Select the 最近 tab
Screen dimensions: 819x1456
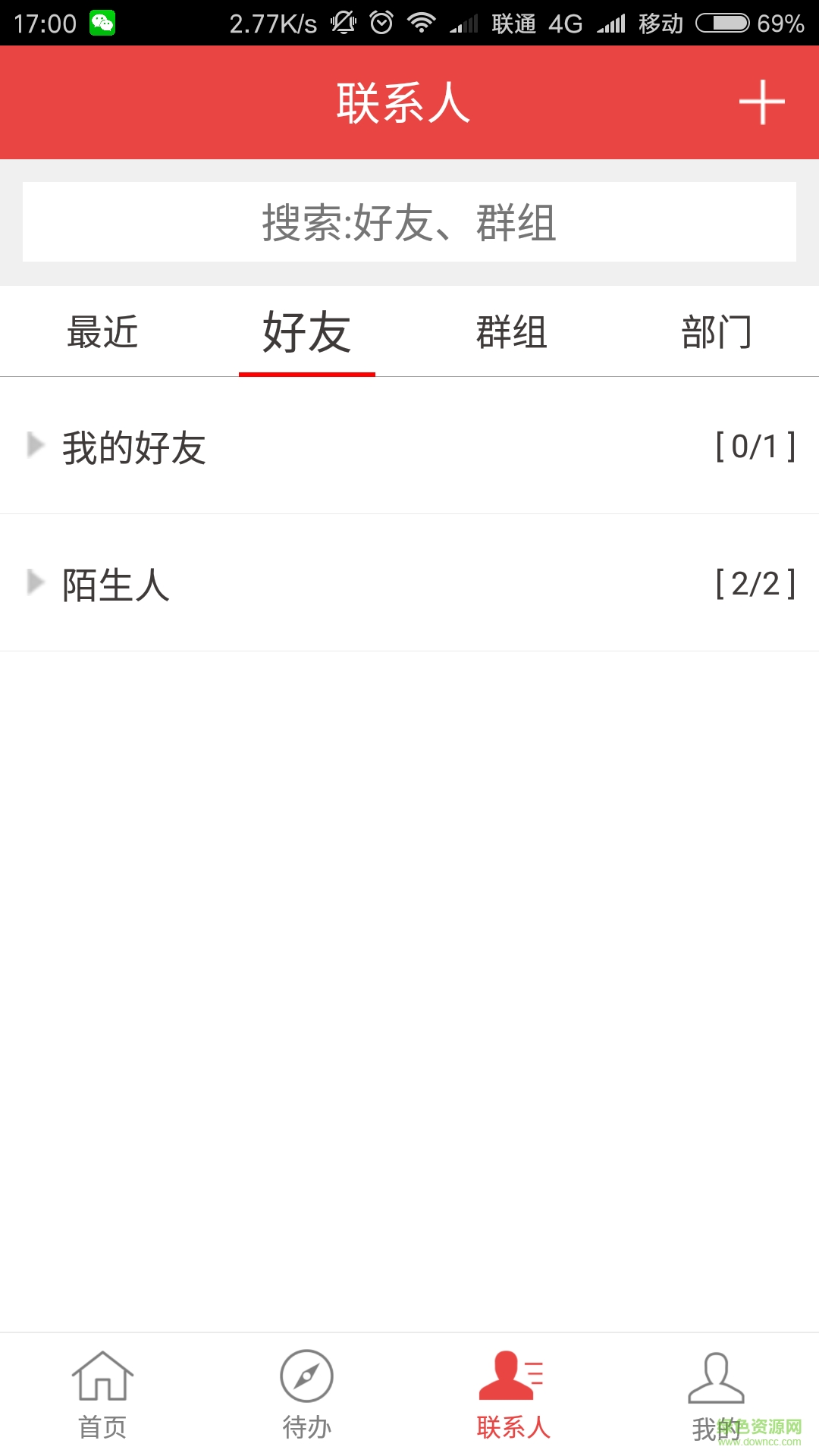point(102,331)
